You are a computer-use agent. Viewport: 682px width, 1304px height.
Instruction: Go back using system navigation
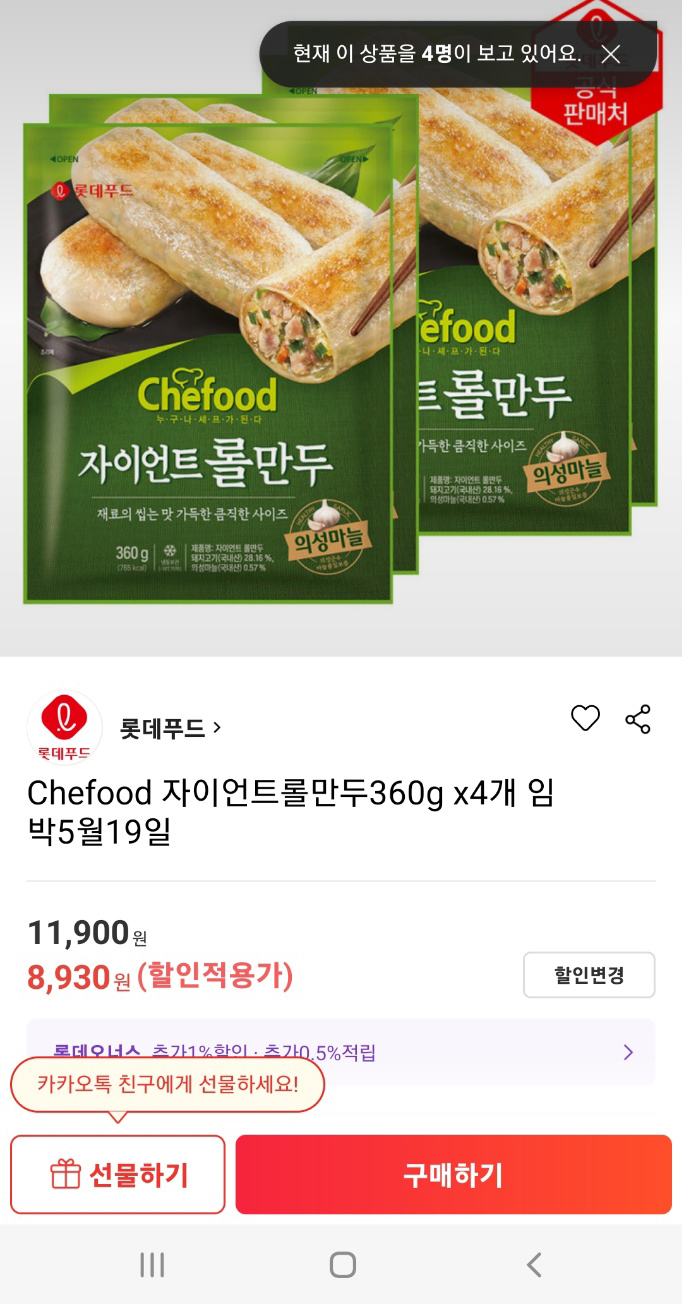pos(534,1265)
